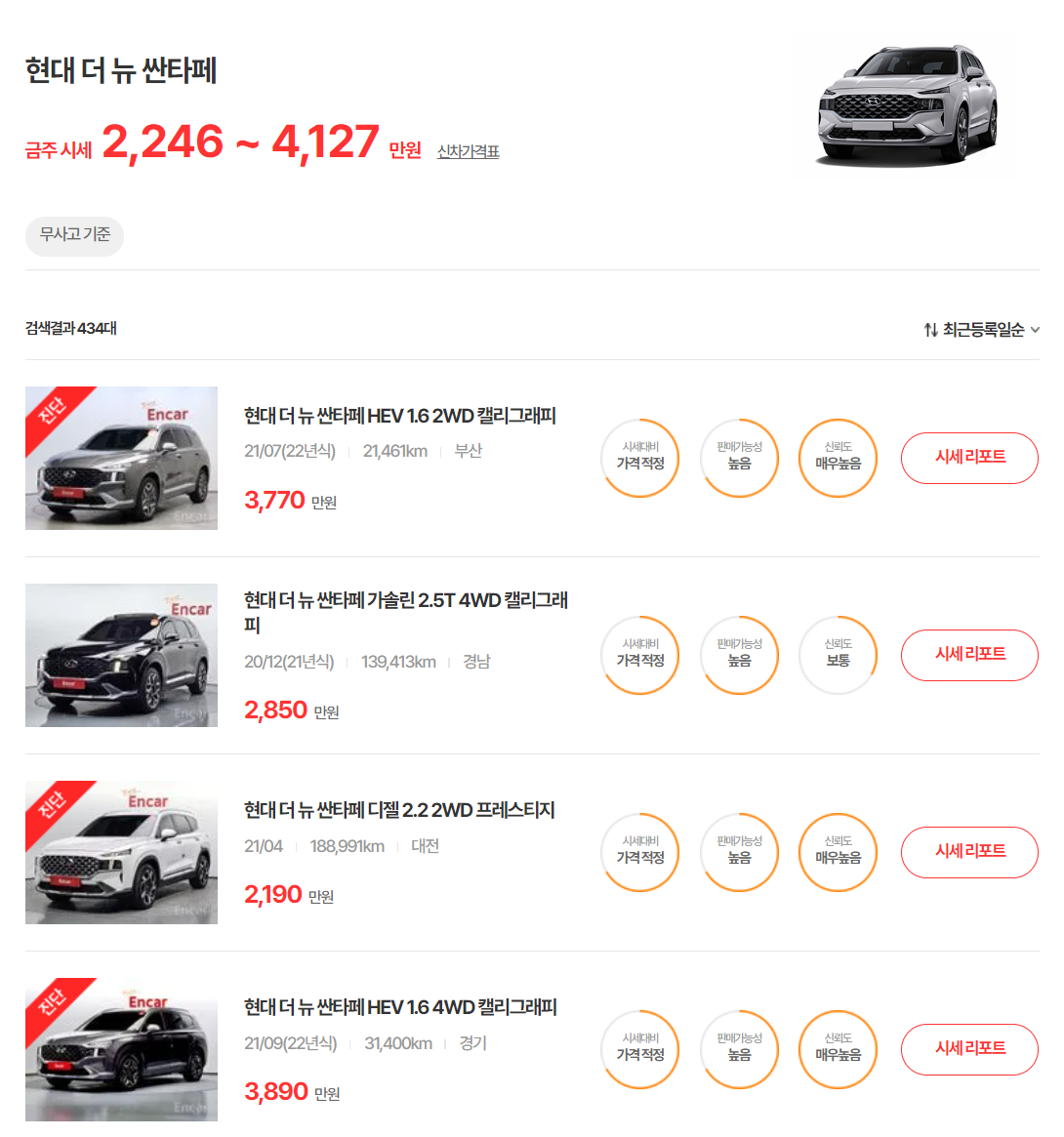Open 시세 리포트 for the HEV 1.6 4WD listing

pyautogui.click(x=969, y=1049)
